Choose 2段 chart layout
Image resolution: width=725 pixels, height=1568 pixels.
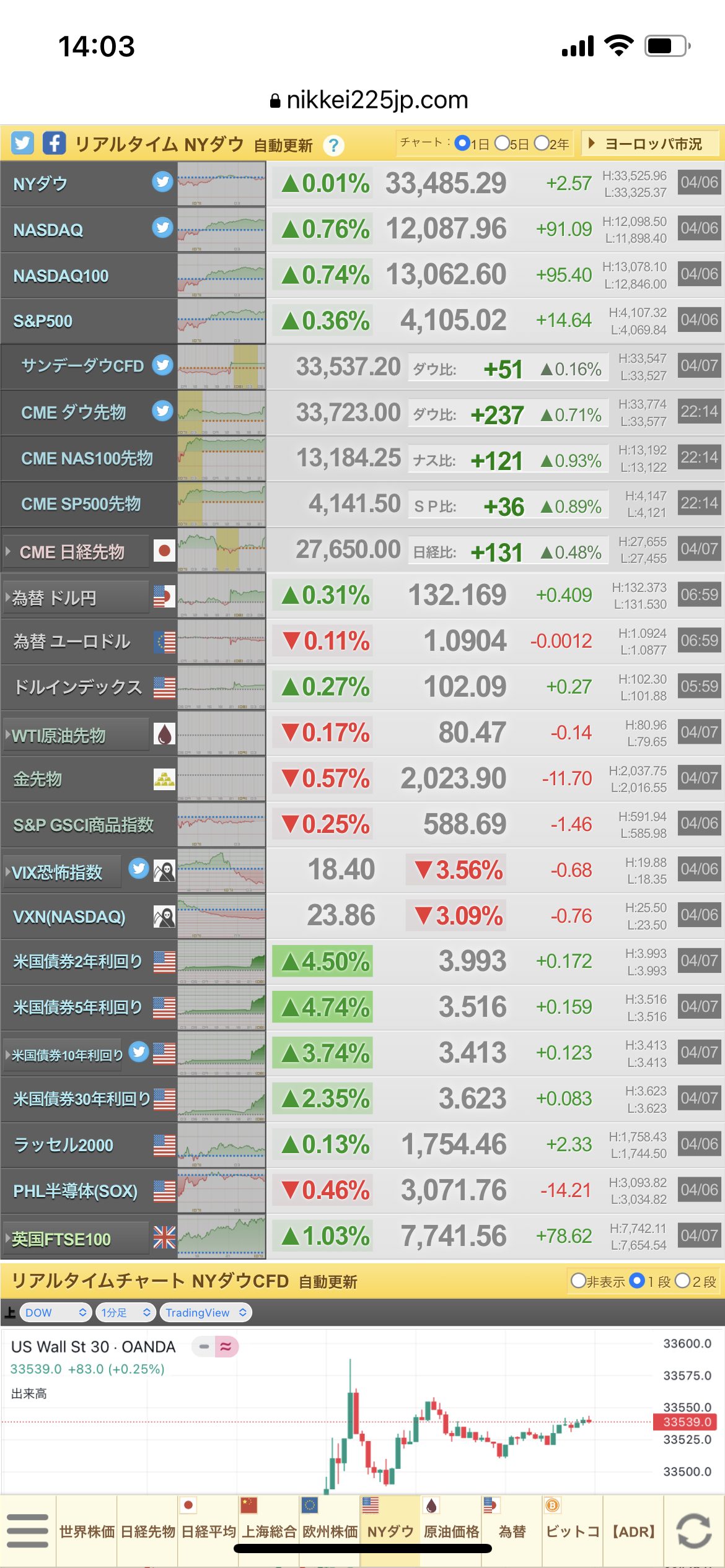[682, 1280]
